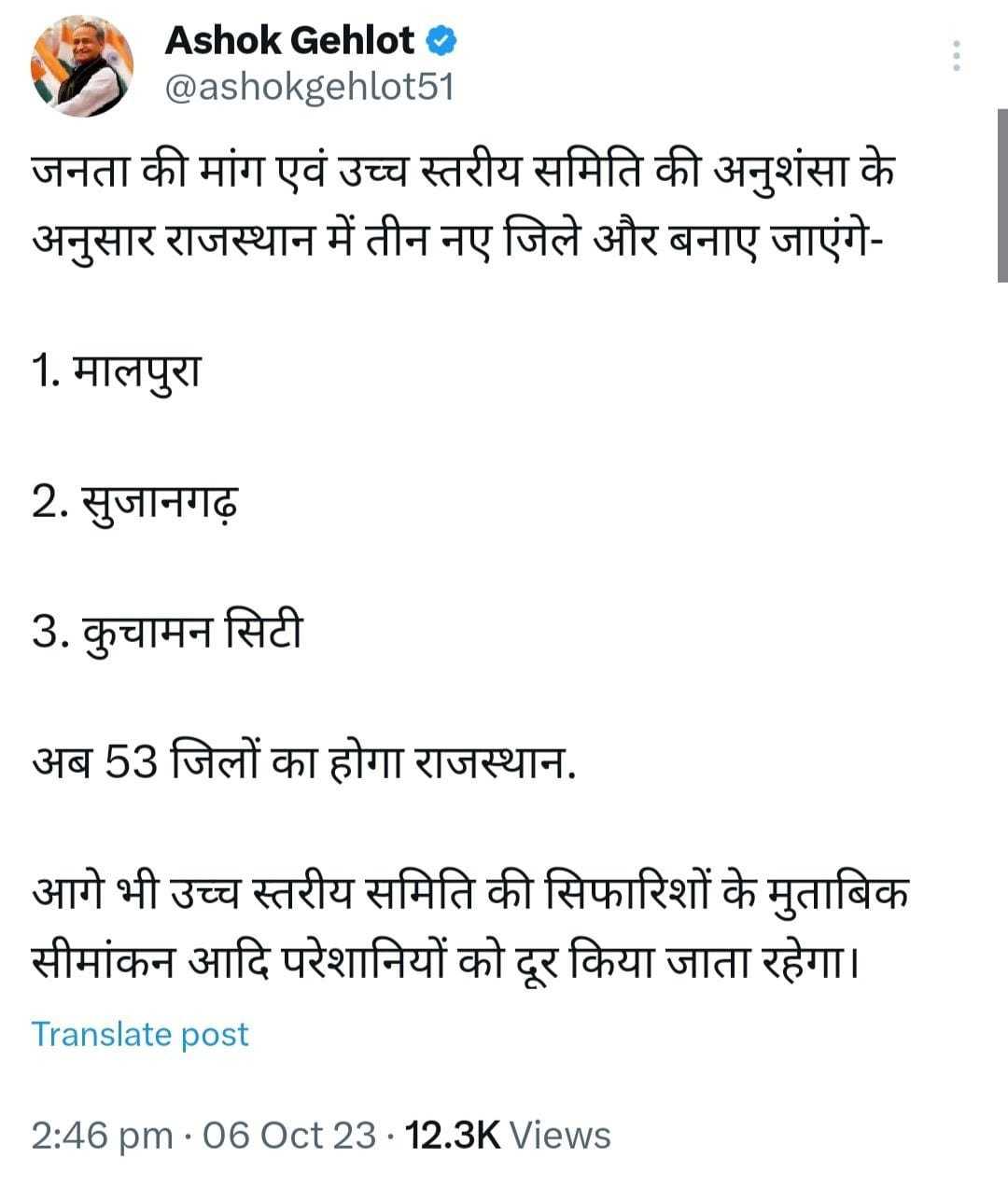View the 12.3K Views details
This screenshot has width=1008, height=1186.
[505, 1136]
